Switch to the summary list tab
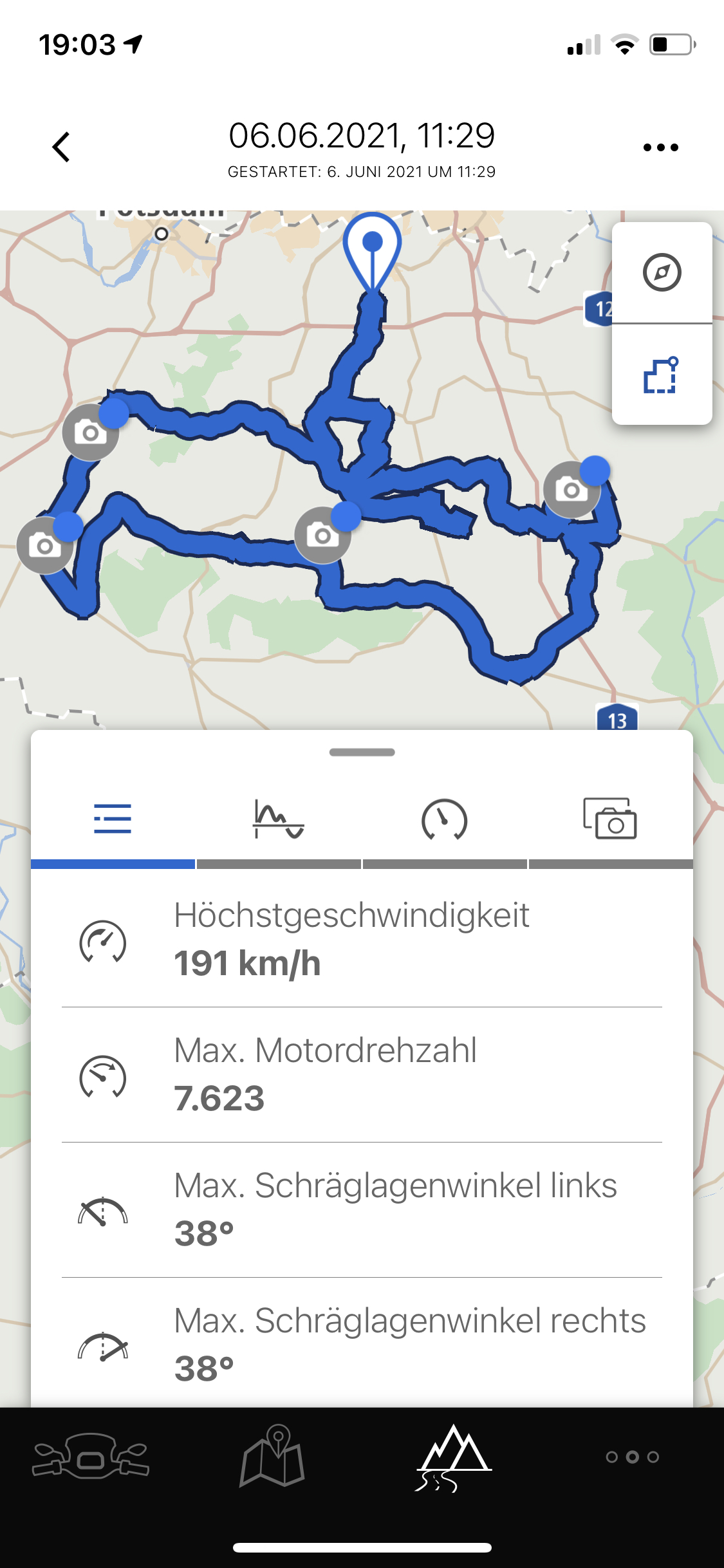The width and height of the screenshot is (724, 1568). click(x=113, y=819)
